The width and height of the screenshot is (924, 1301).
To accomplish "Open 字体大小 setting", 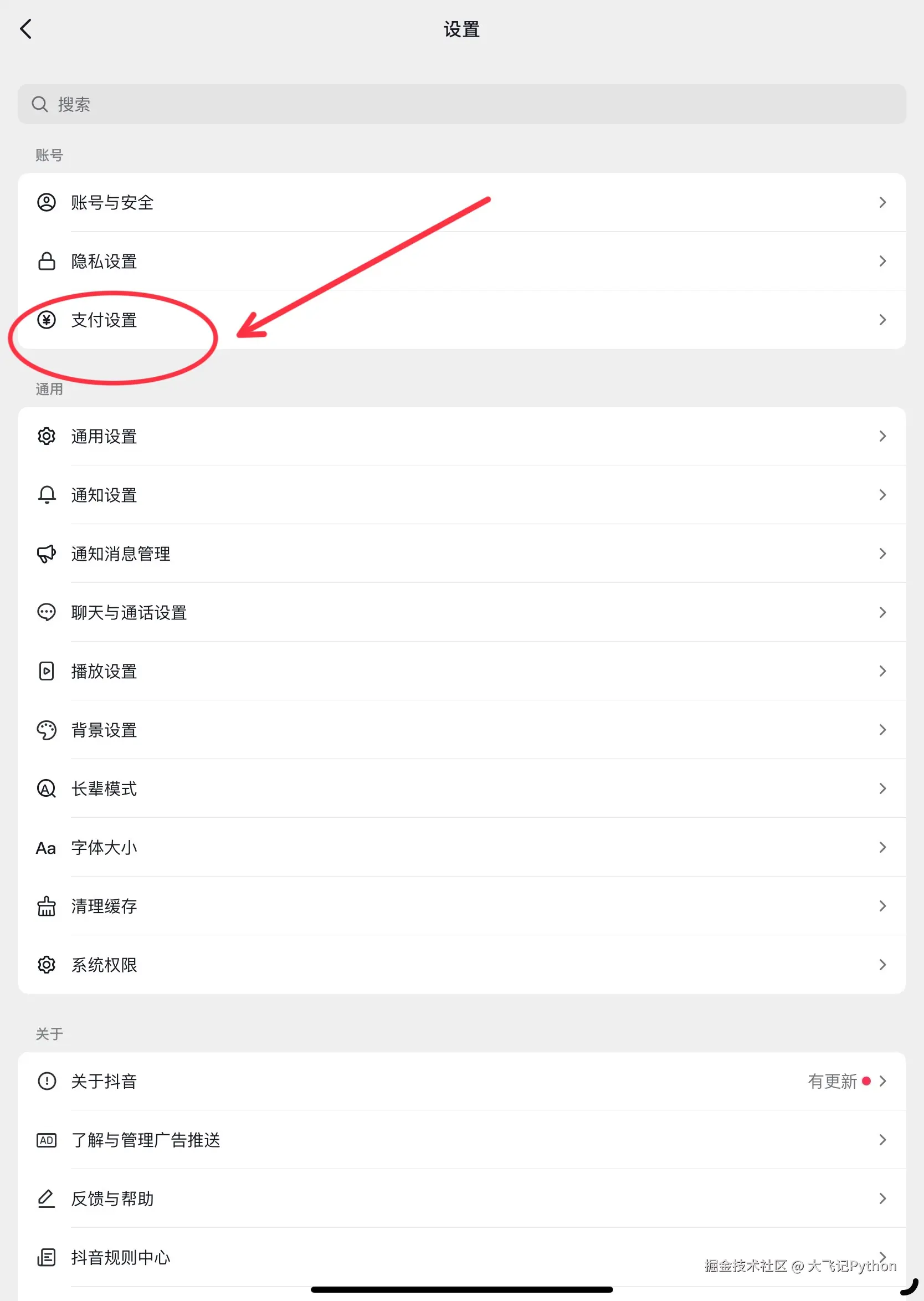I will 461,847.
